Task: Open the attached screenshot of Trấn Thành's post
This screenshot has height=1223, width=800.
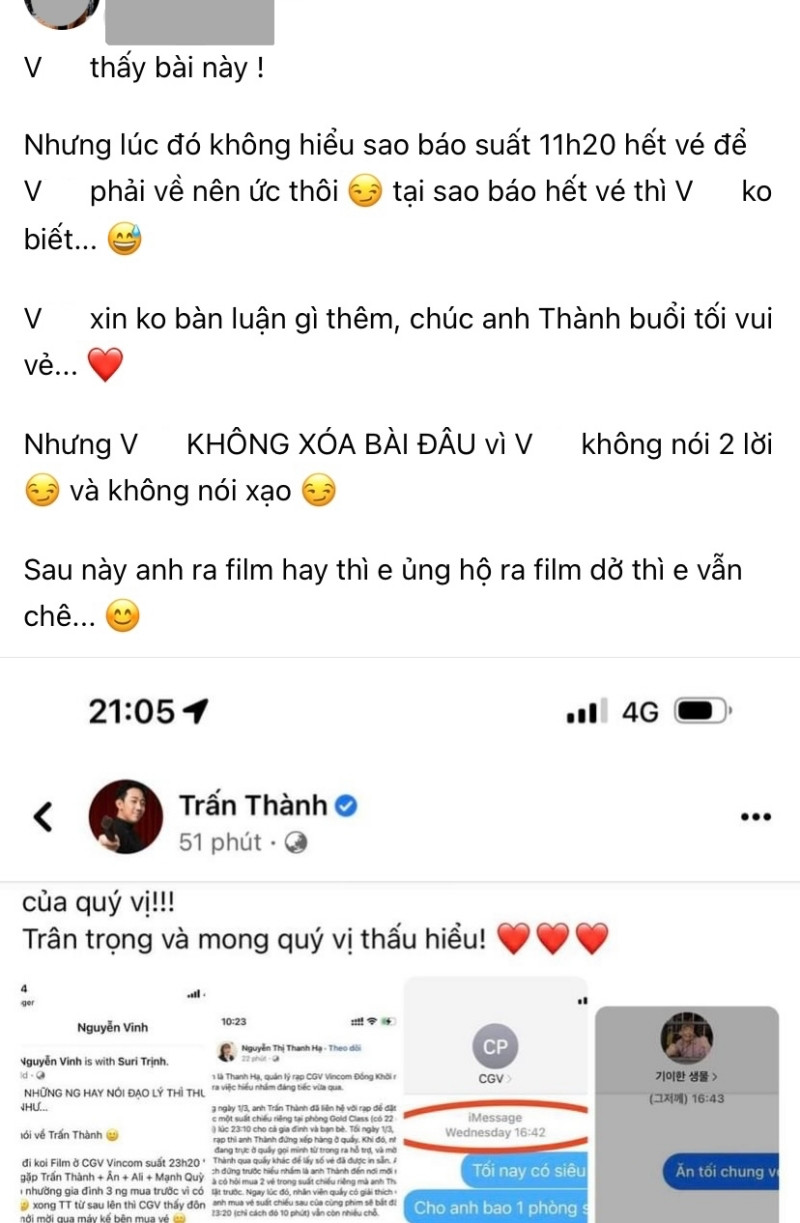Action: coord(400,940)
